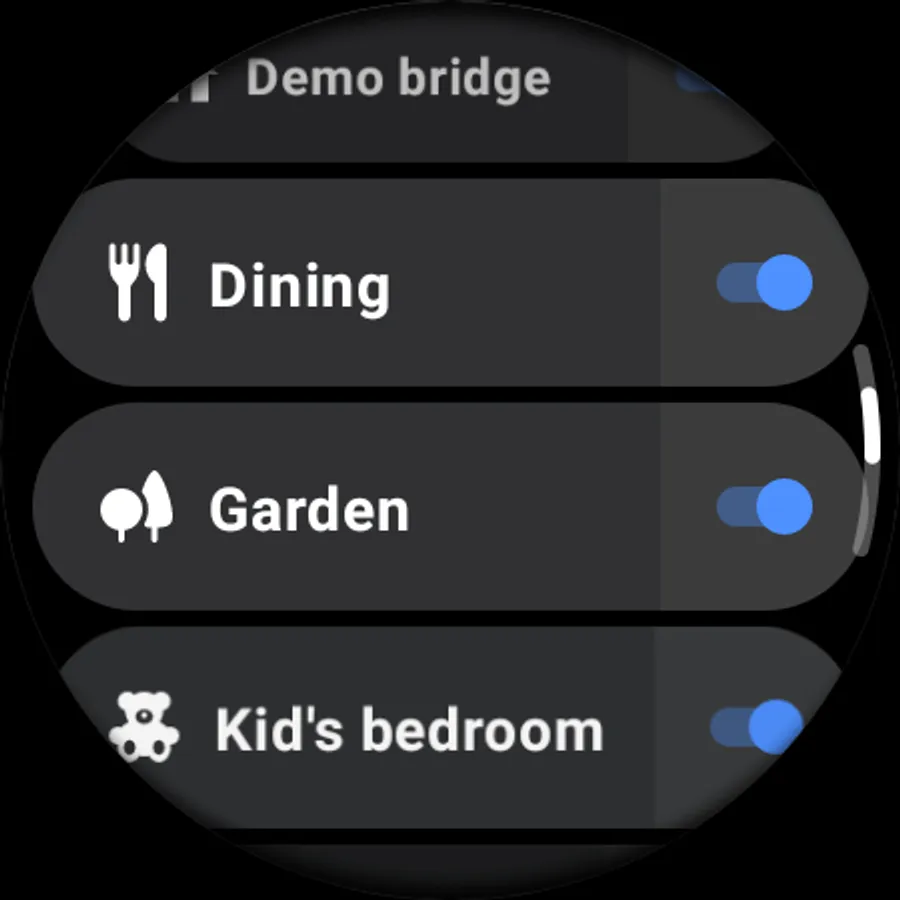The height and width of the screenshot is (900, 900).
Task: Open the Dining room controls
Action: [300, 285]
